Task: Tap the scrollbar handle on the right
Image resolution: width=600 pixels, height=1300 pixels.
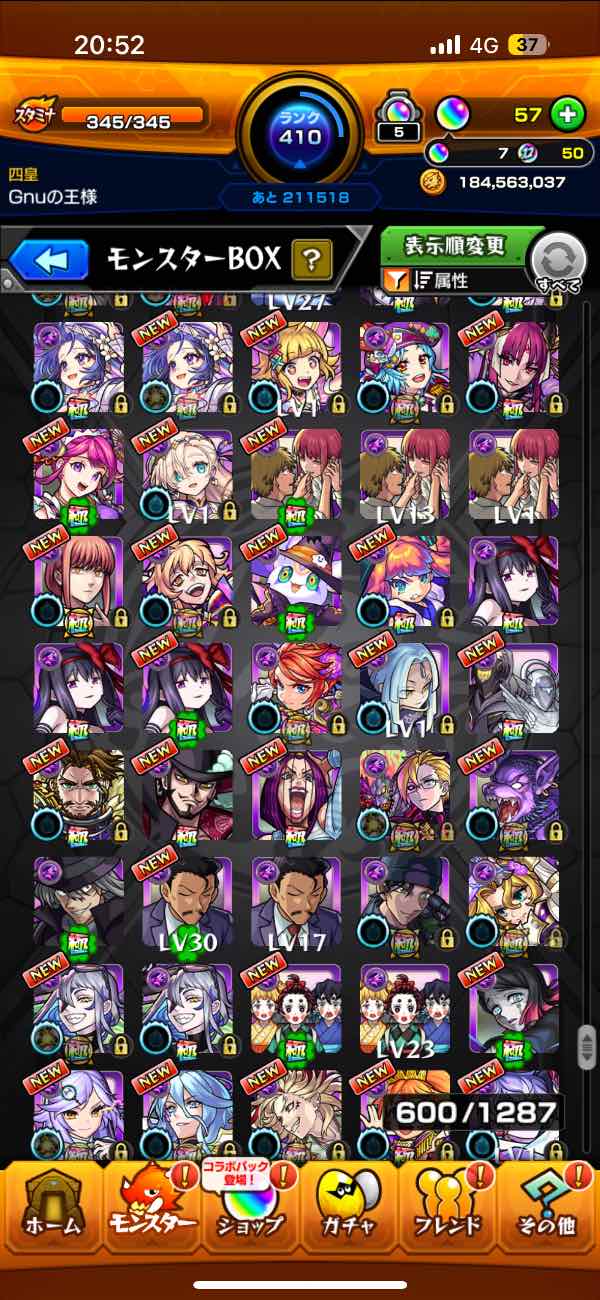Action: tap(587, 1049)
